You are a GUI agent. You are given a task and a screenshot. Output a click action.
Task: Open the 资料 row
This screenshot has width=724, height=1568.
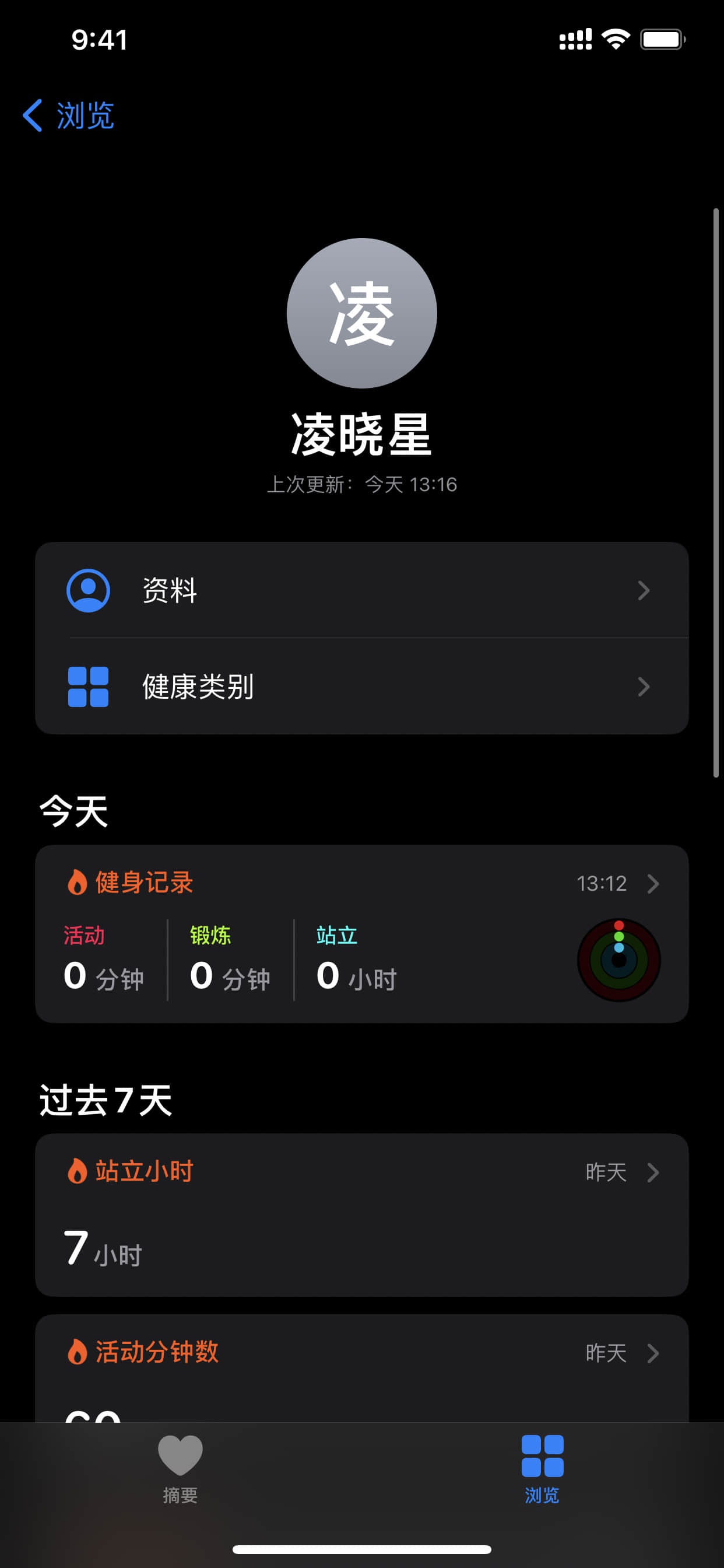point(362,590)
